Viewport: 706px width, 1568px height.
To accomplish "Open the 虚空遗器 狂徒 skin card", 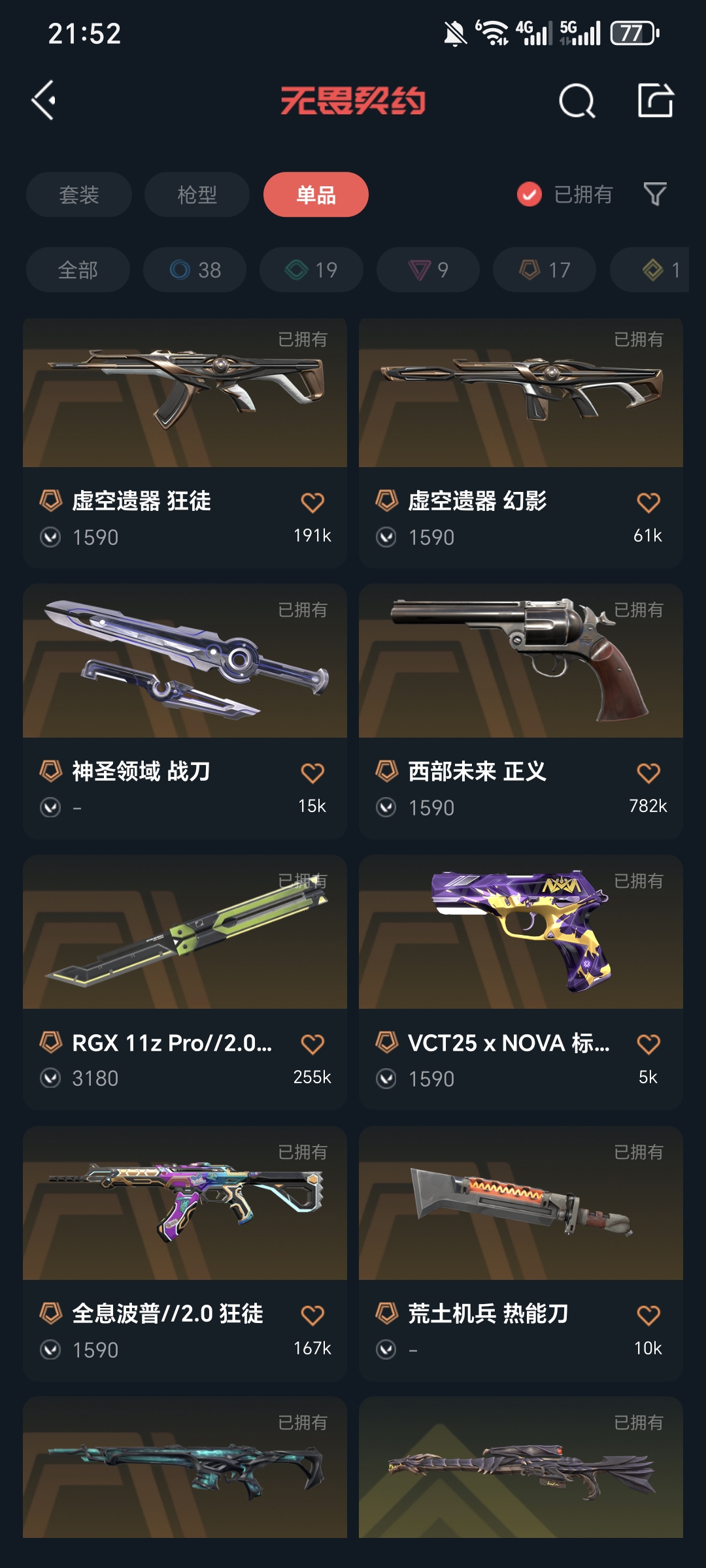I will click(185, 405).
